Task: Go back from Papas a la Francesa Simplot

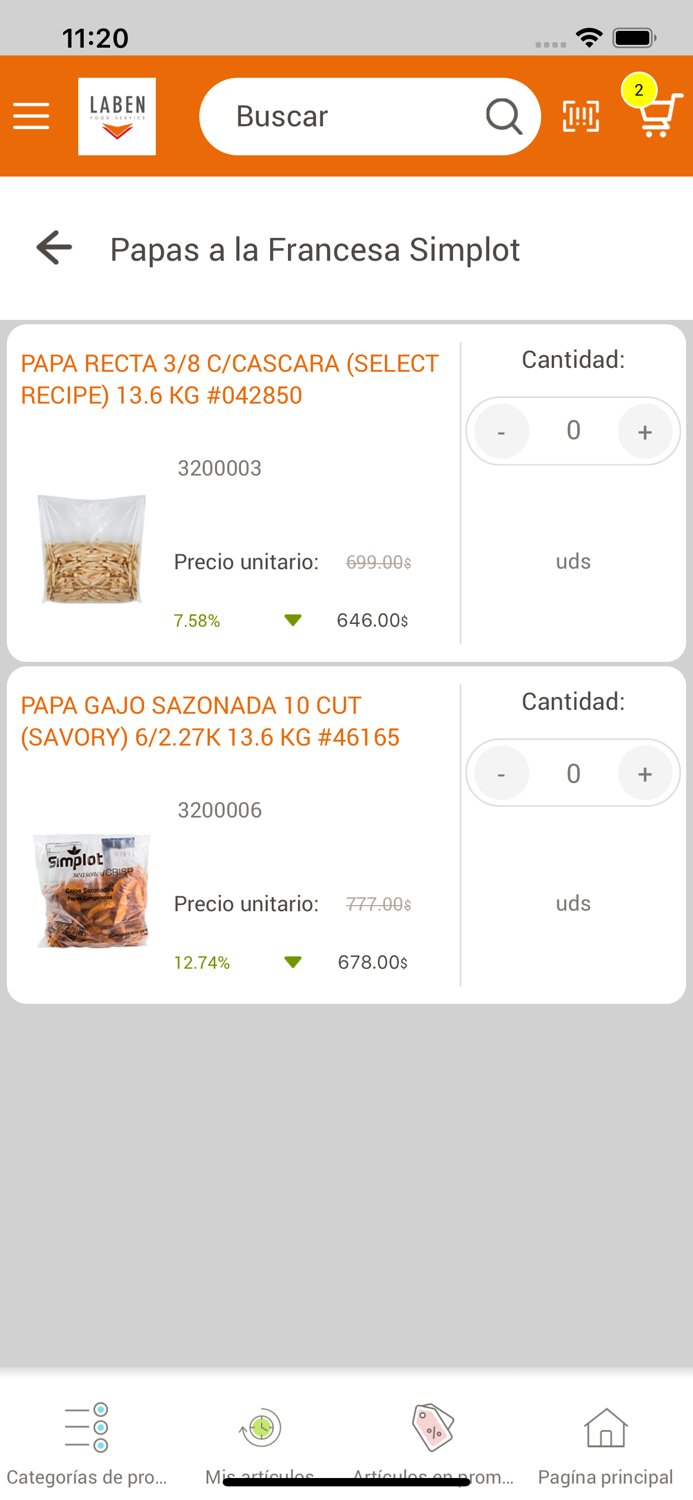Action: coord(54,248)
